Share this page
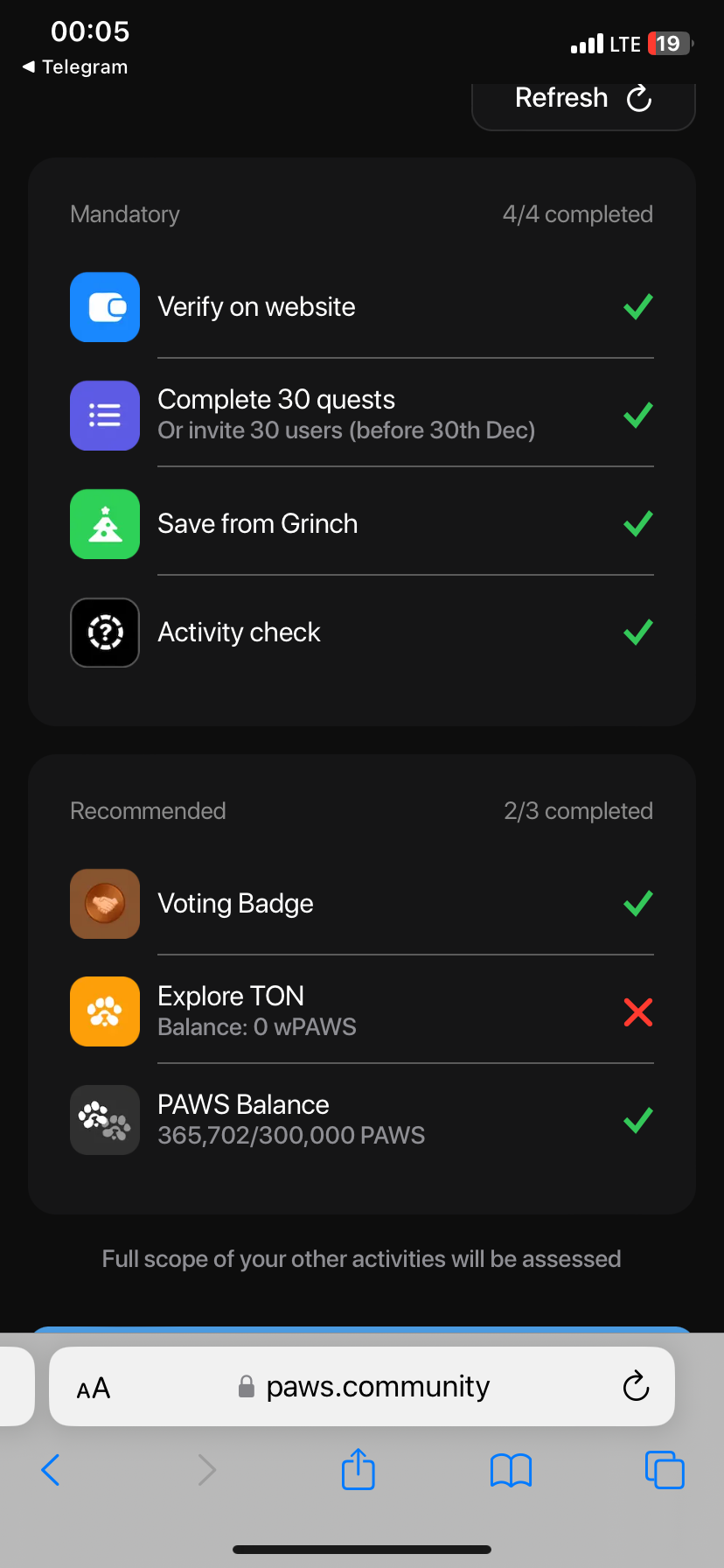 point(359,1470)
